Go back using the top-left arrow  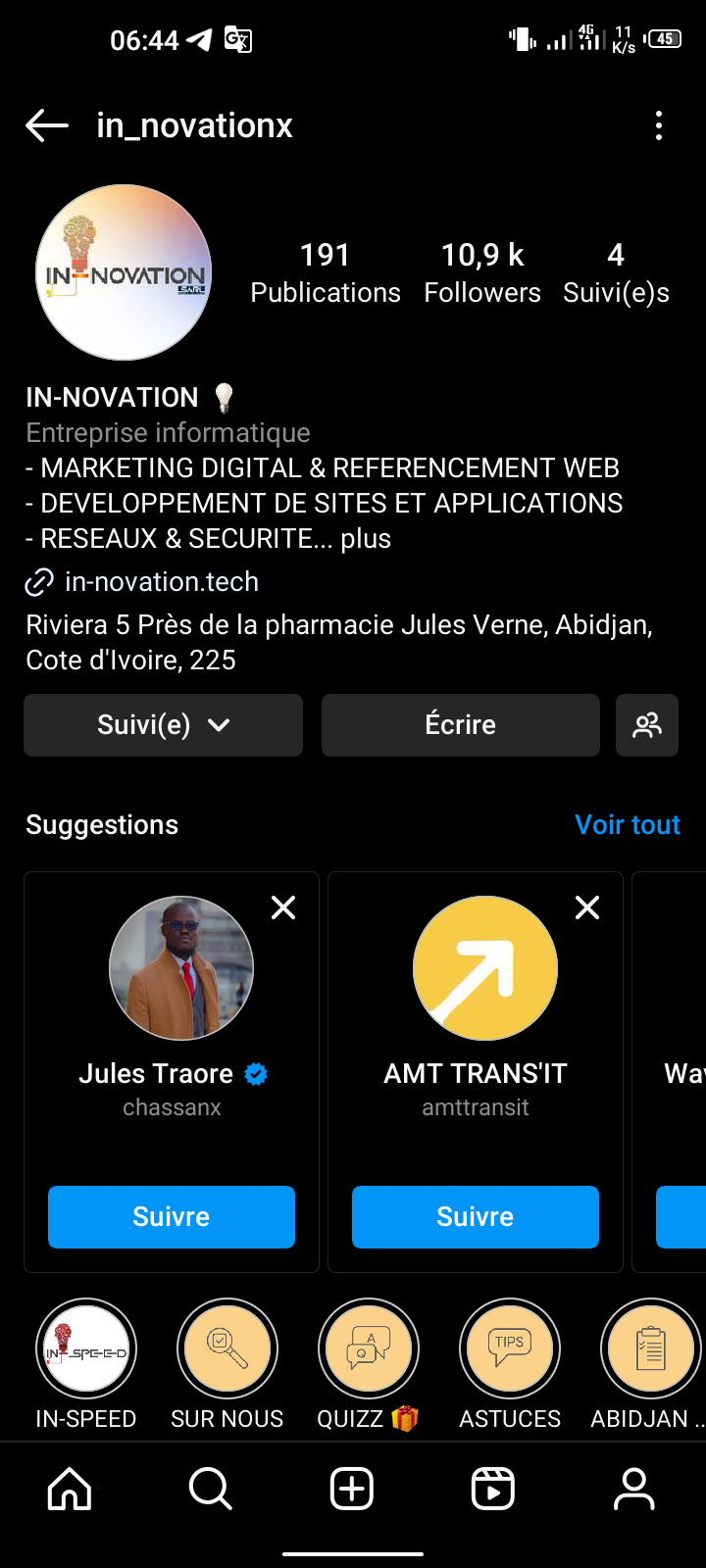(x=47, y=125)
